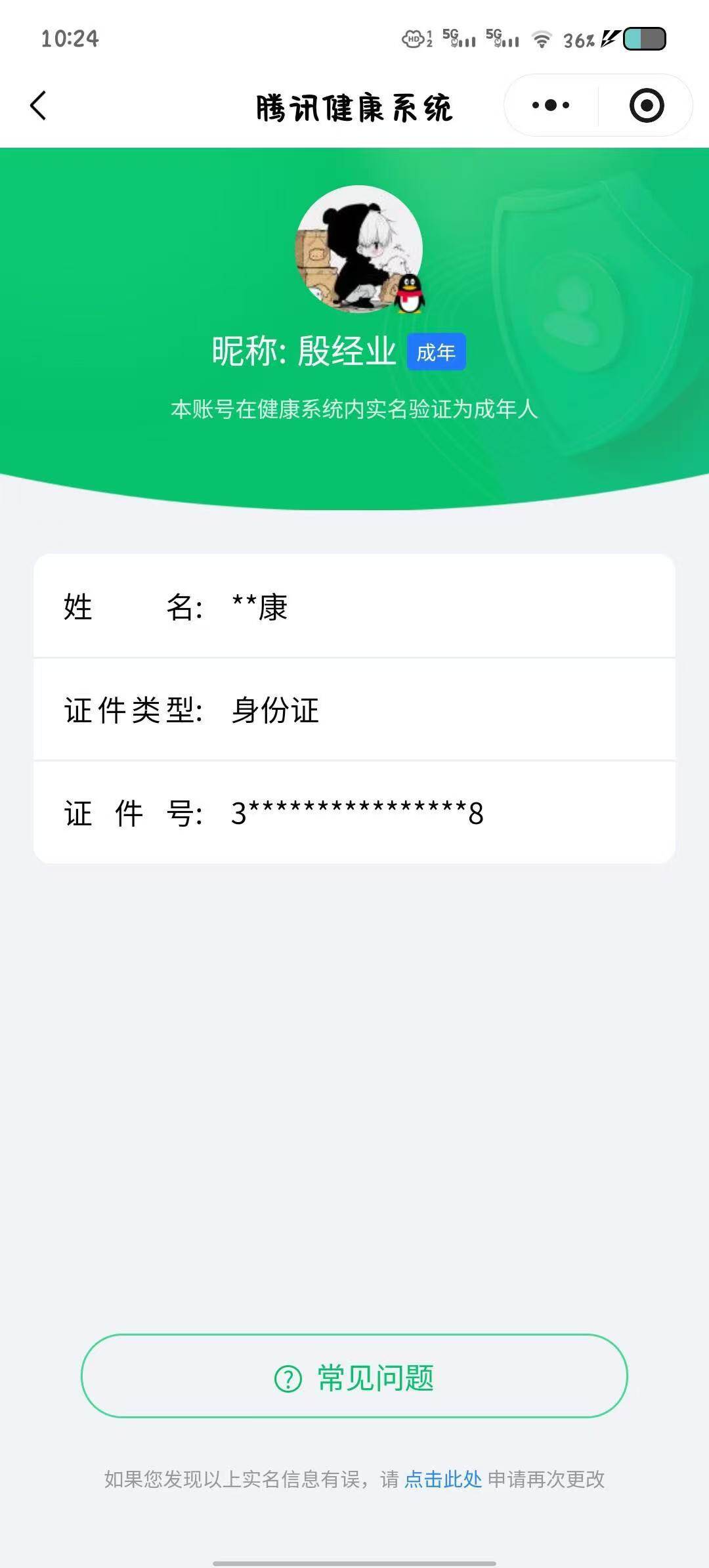Tap the HD icon in the status bar

[412, 39]
